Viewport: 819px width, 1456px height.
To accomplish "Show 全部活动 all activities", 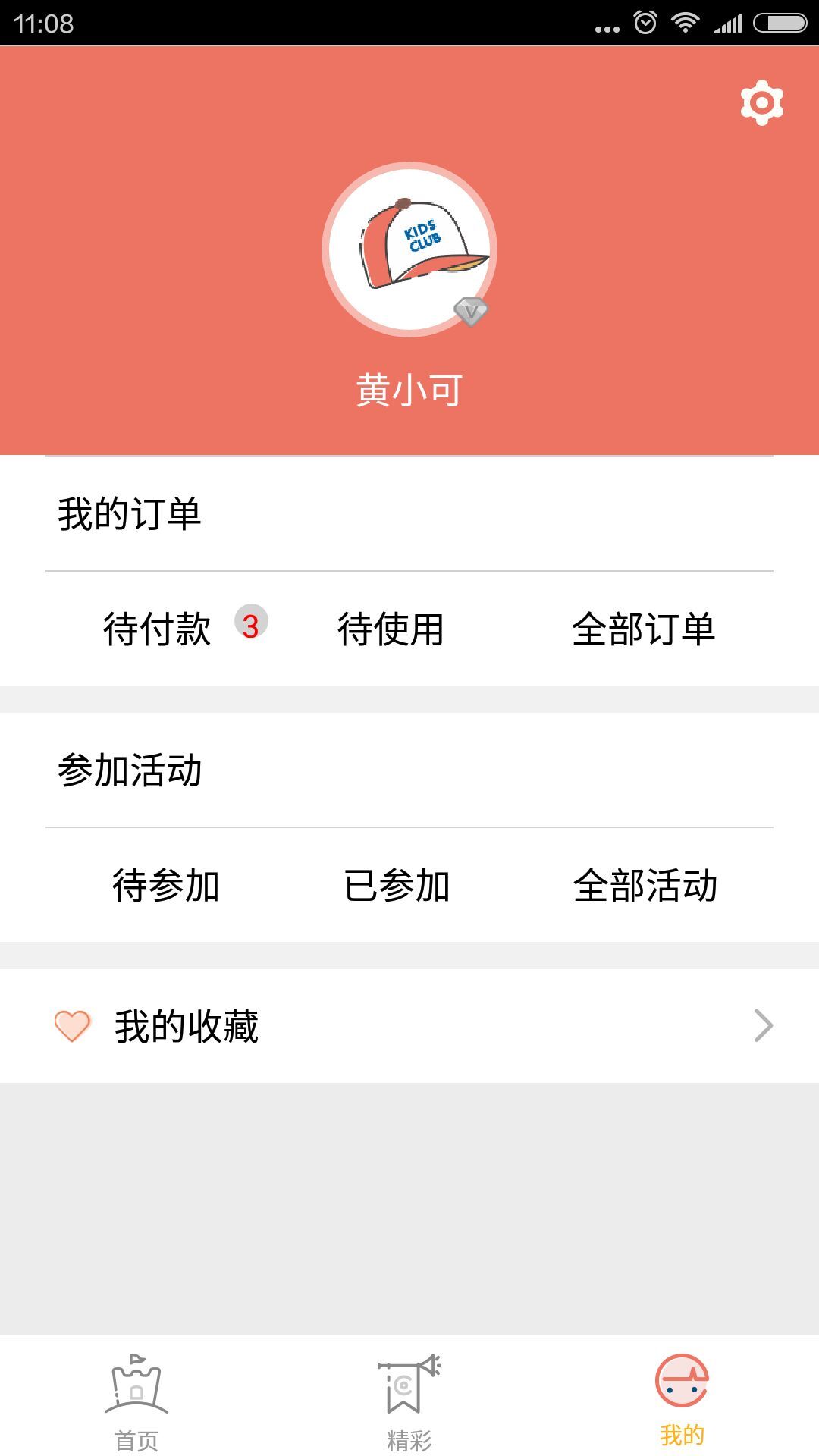I will click(645, 885).
